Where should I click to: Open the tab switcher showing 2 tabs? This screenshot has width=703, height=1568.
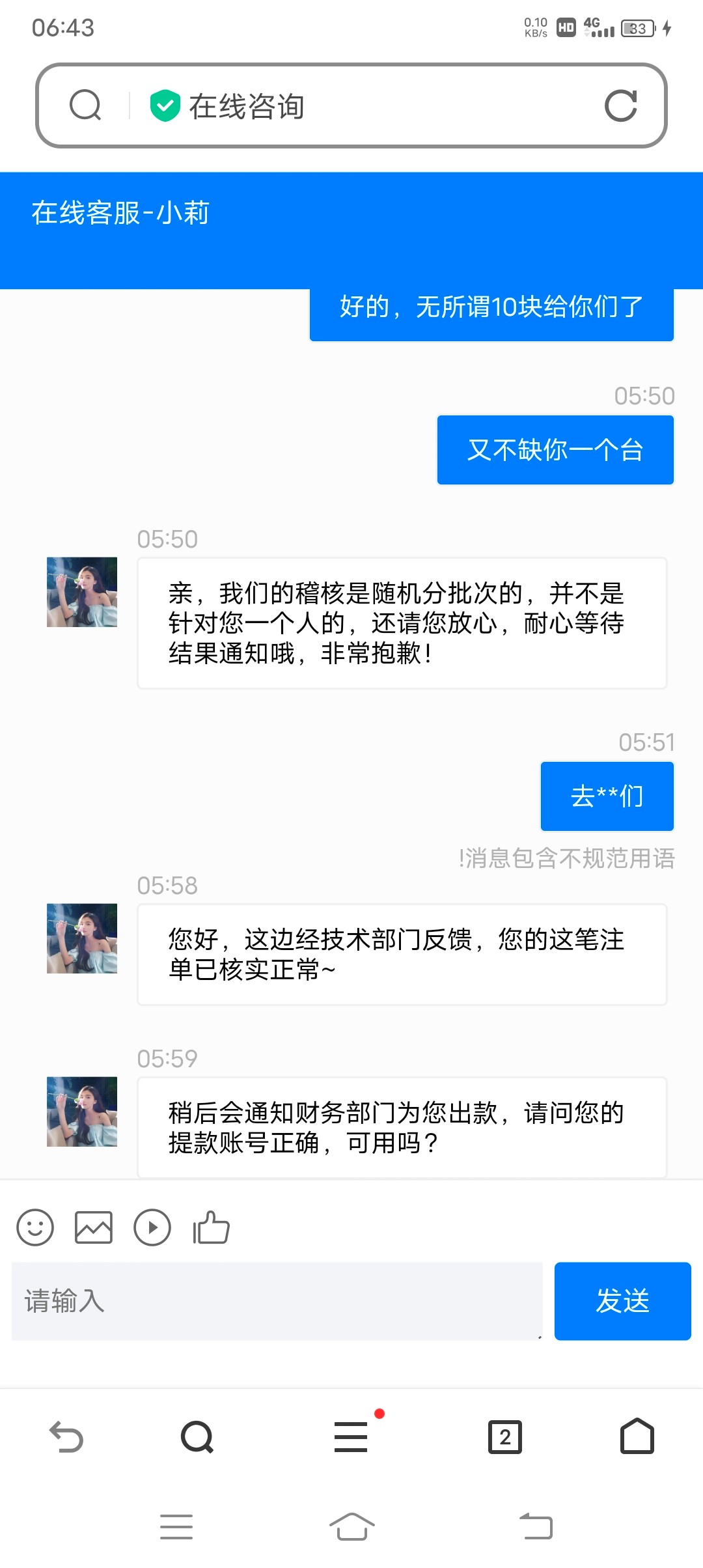[505, 1436]
